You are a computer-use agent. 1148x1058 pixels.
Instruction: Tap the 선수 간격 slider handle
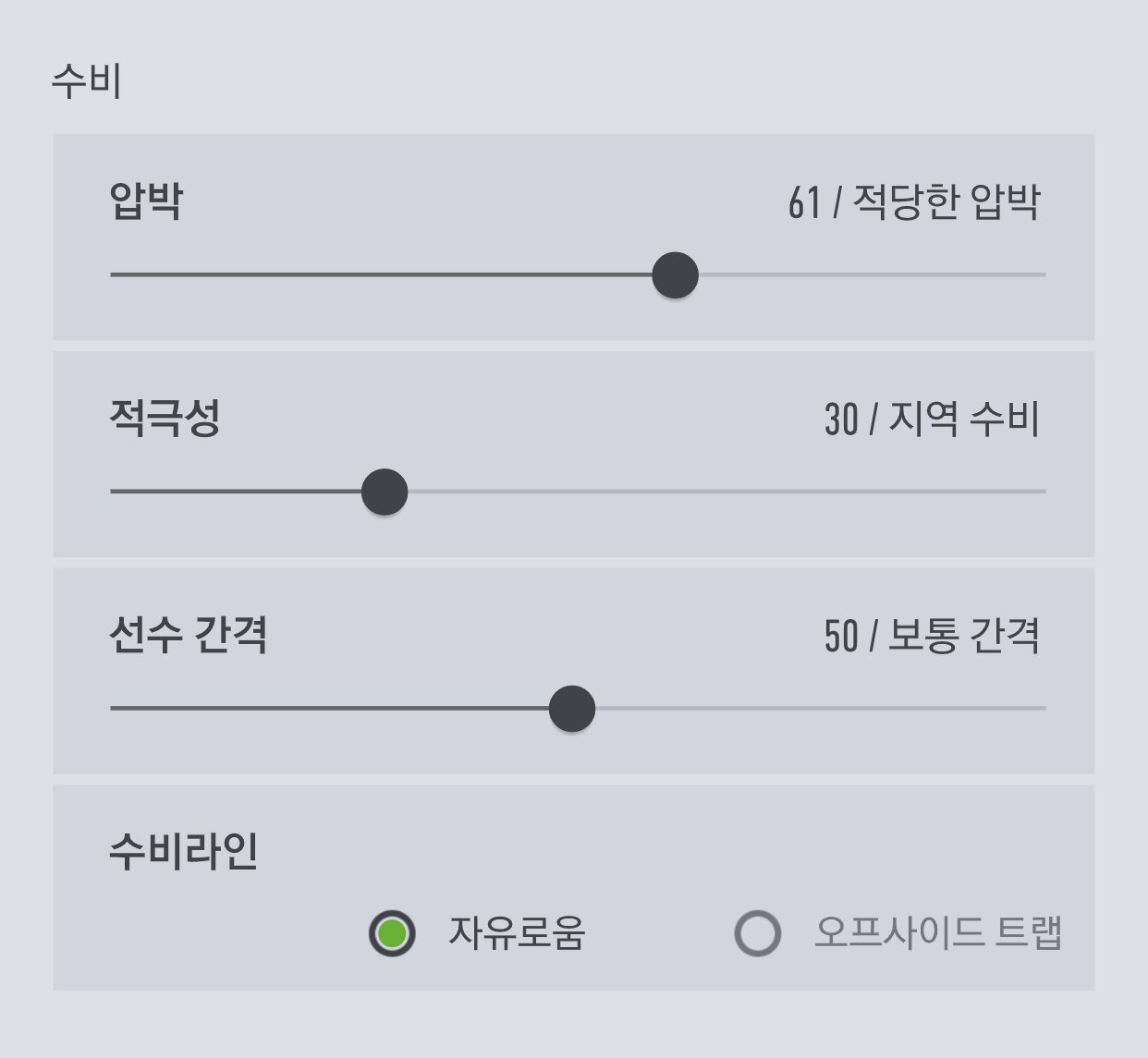572,709
